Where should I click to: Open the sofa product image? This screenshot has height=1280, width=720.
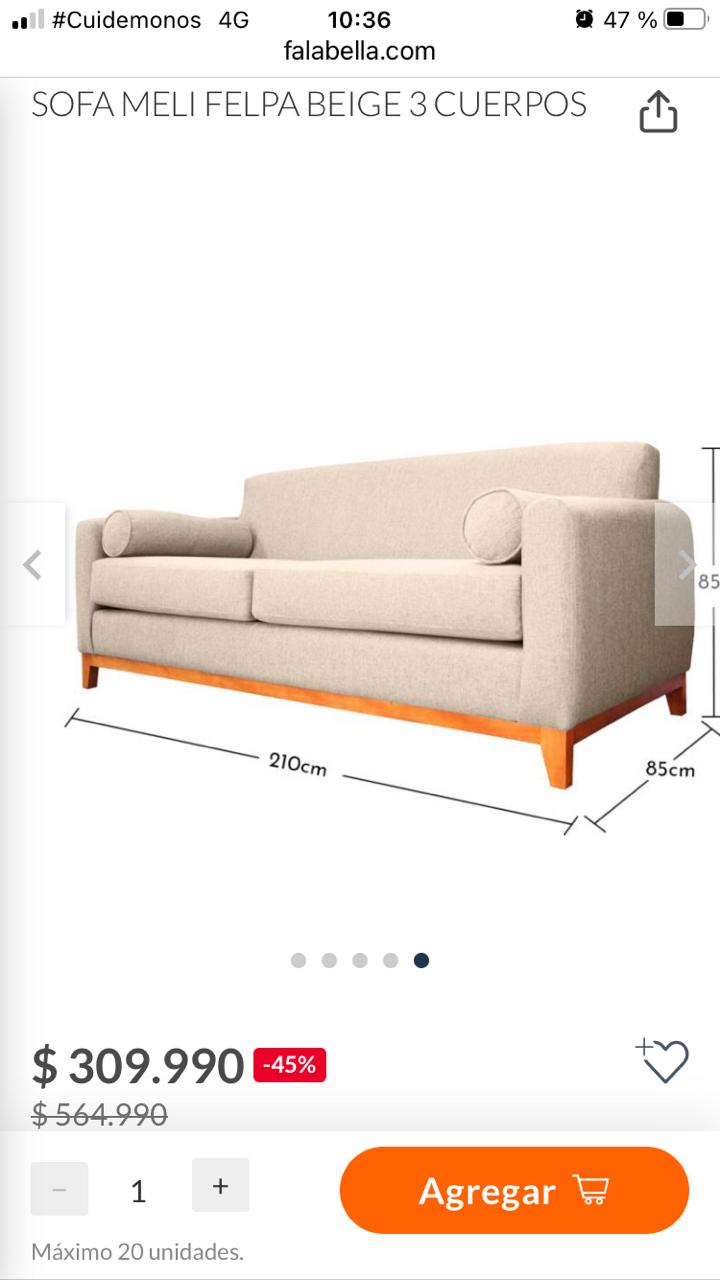point(380,610)
